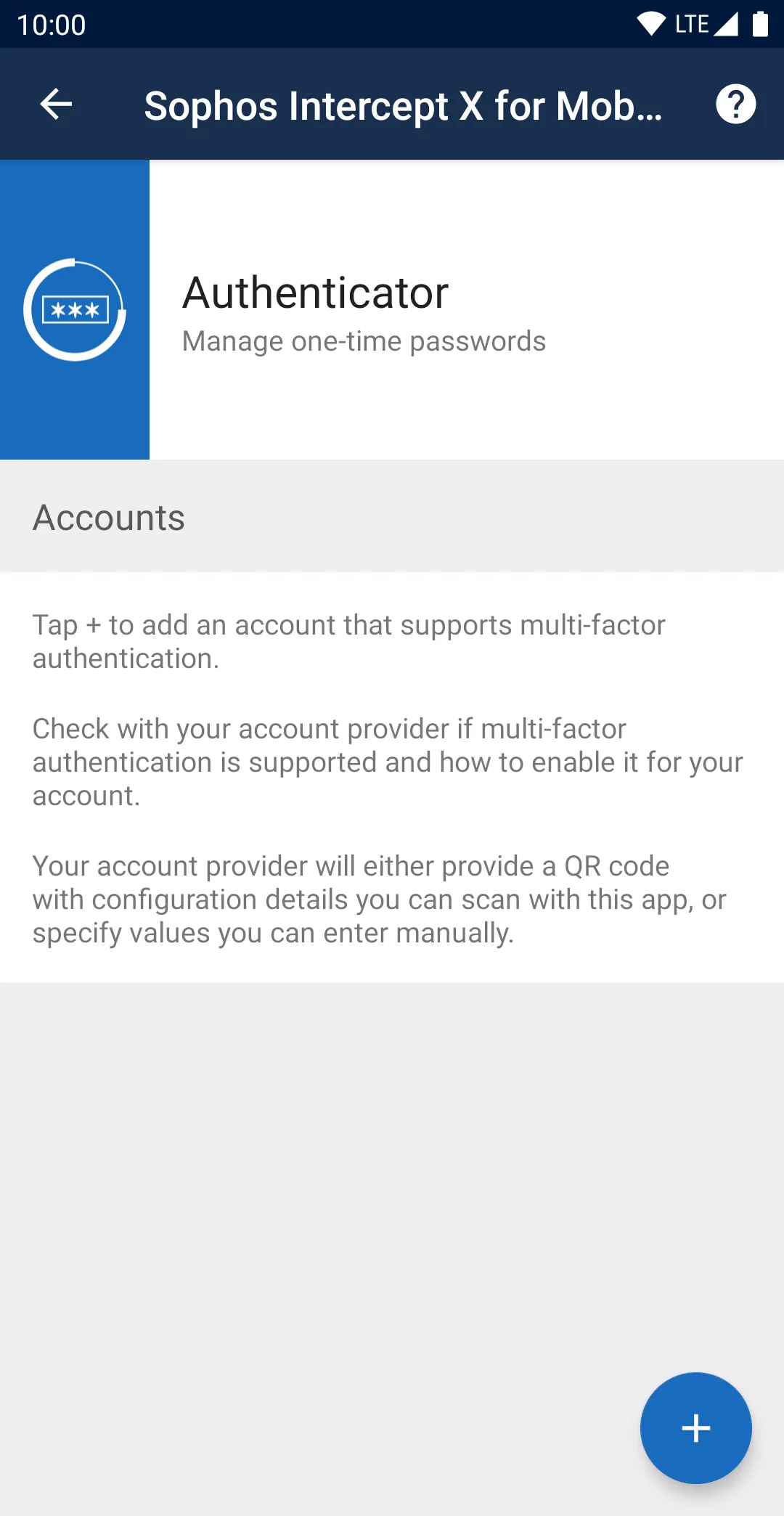Tap the back arrow to return
Screen dimensions: 784x1516
click(x=55, y=104)
